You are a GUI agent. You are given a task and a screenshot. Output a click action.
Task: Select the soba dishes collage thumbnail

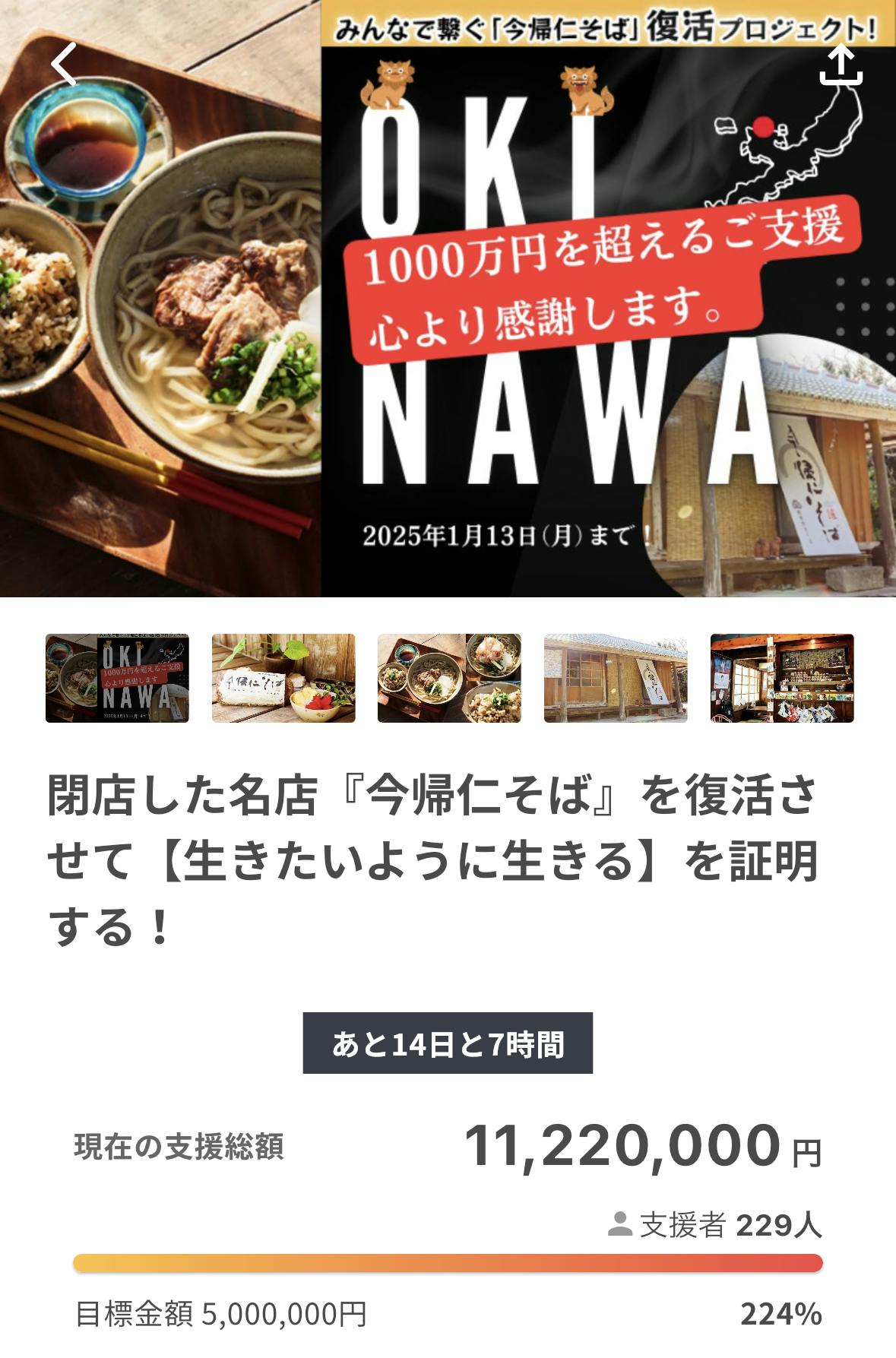449,678
